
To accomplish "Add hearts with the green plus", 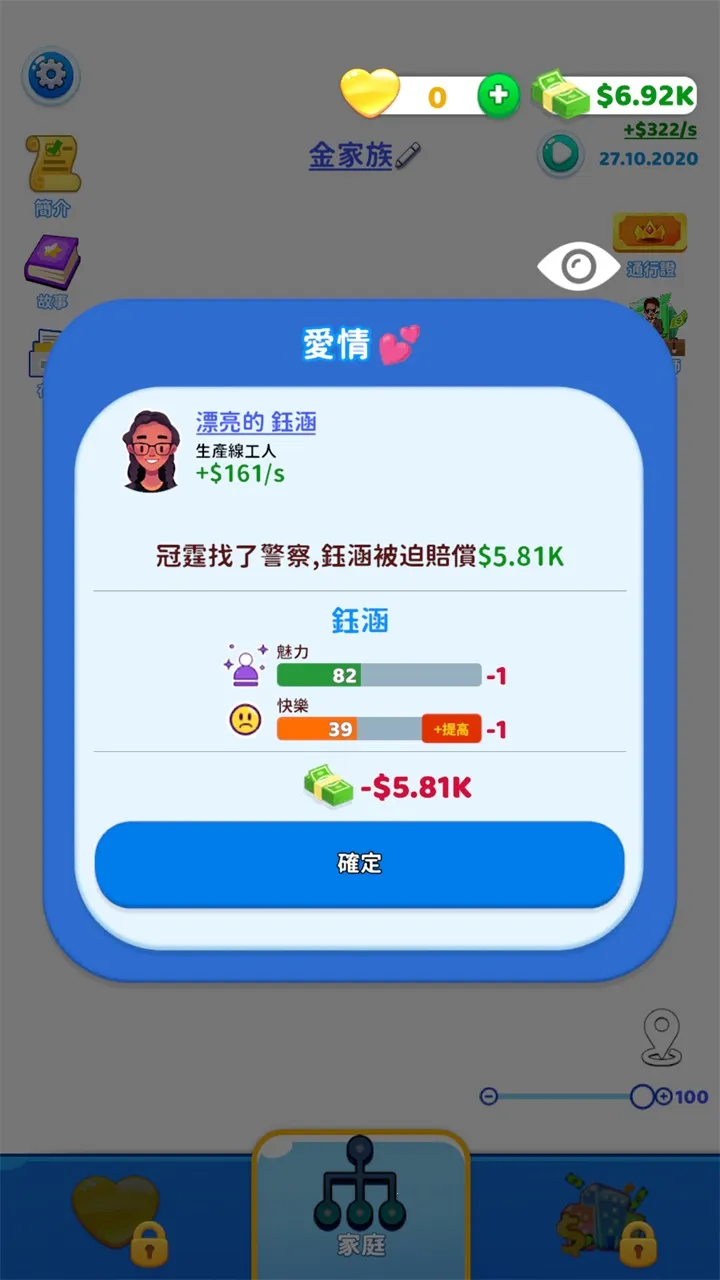I will (x=498, y=96).
